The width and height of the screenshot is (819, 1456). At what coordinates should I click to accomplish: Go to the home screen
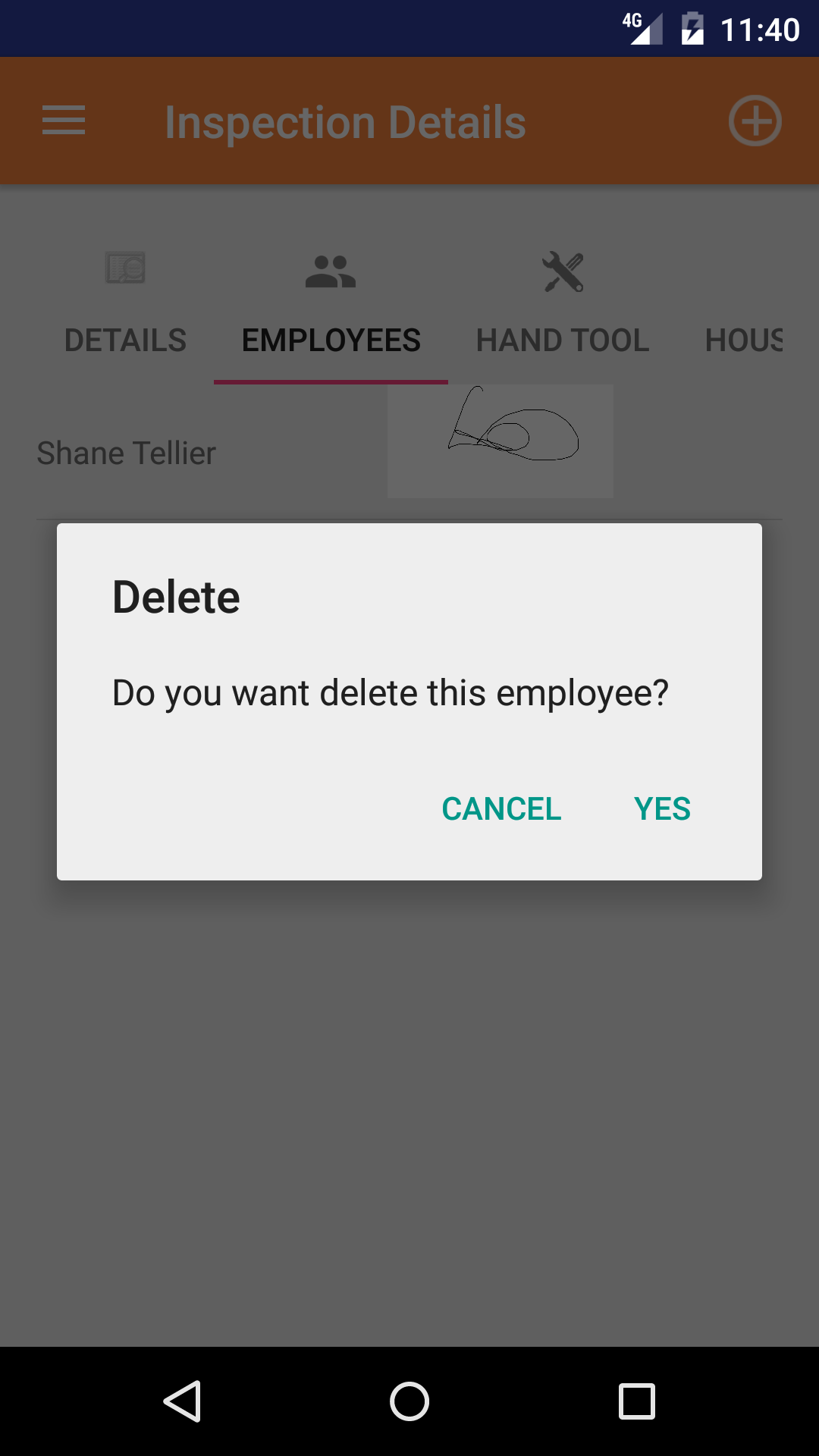click(x=409, y=1401)
